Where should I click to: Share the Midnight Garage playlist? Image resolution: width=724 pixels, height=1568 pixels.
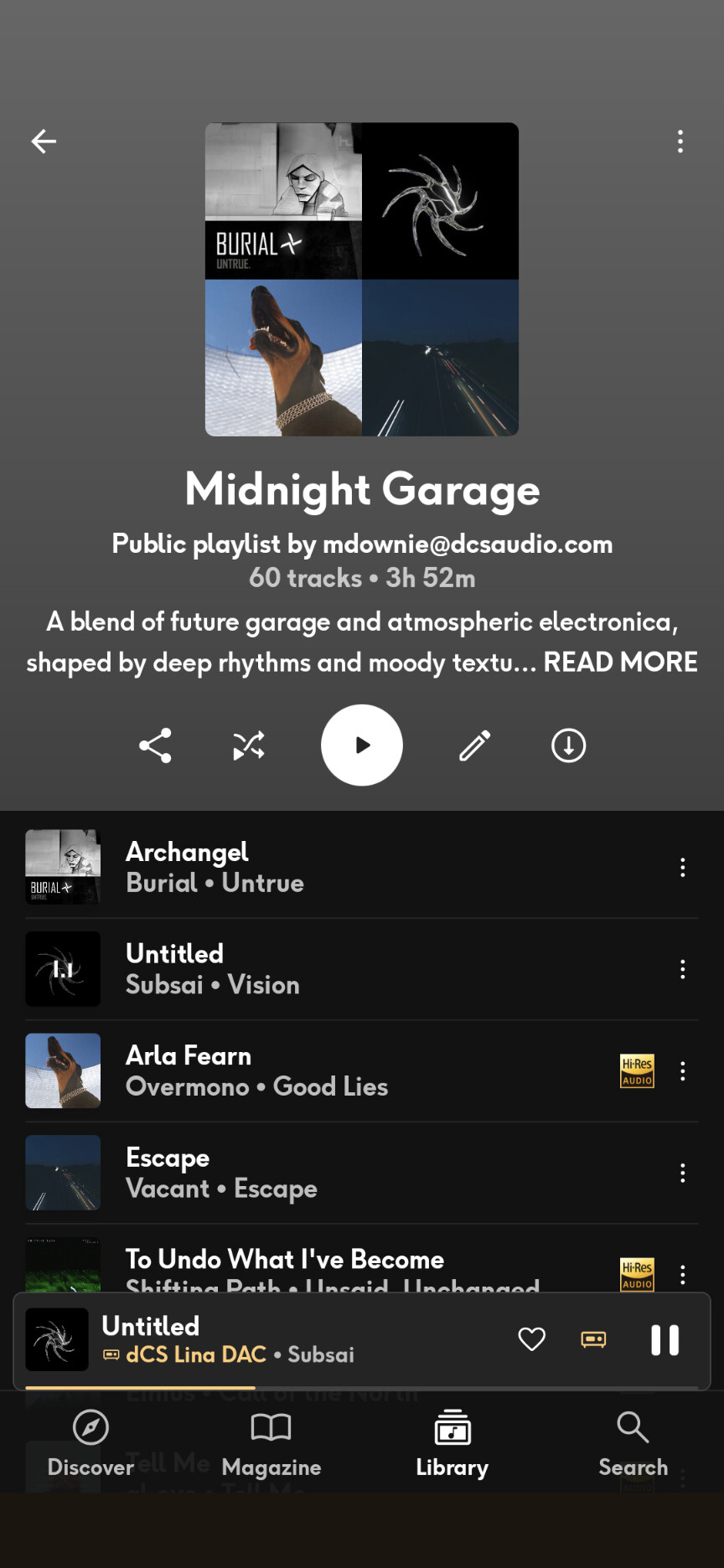[155, 745]
